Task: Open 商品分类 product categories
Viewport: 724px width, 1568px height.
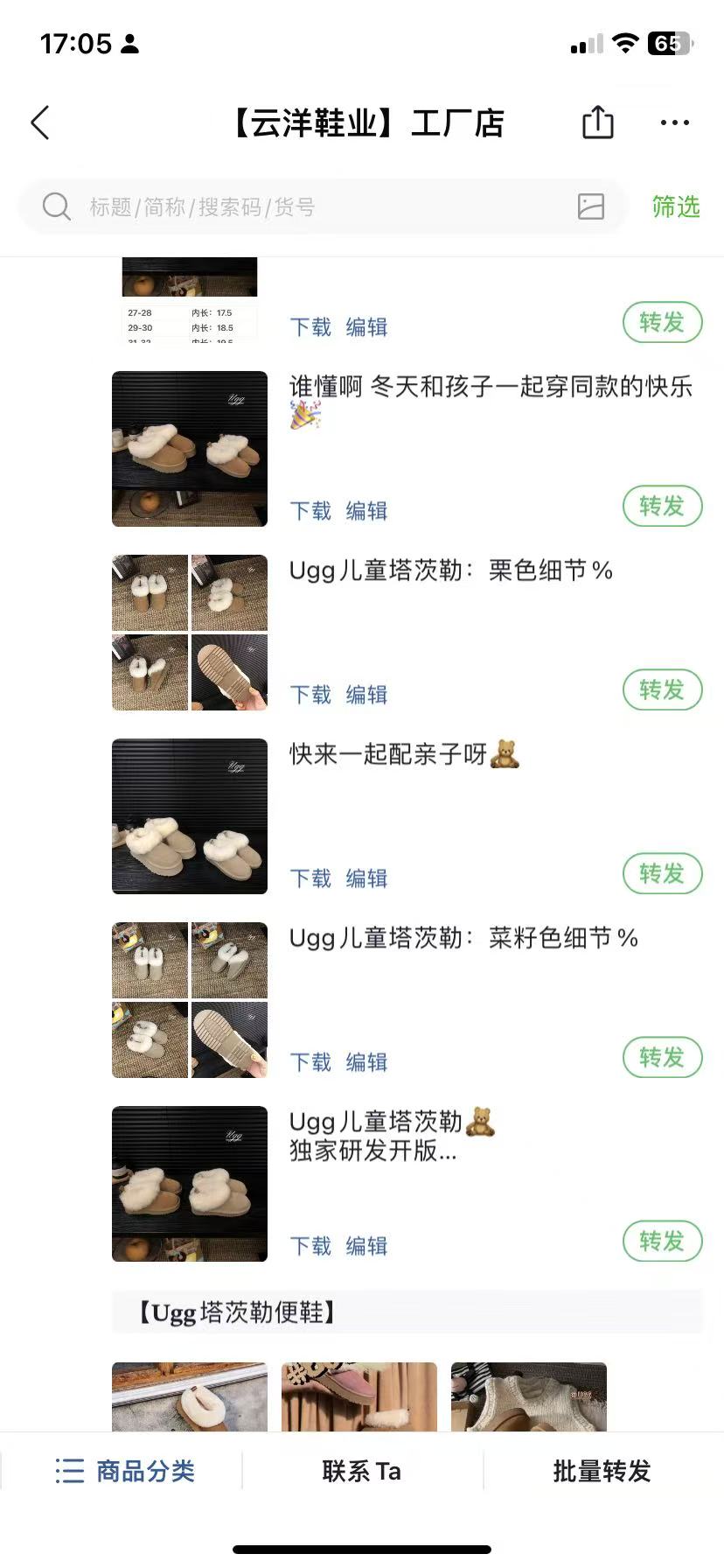Action: point(125,1471)
